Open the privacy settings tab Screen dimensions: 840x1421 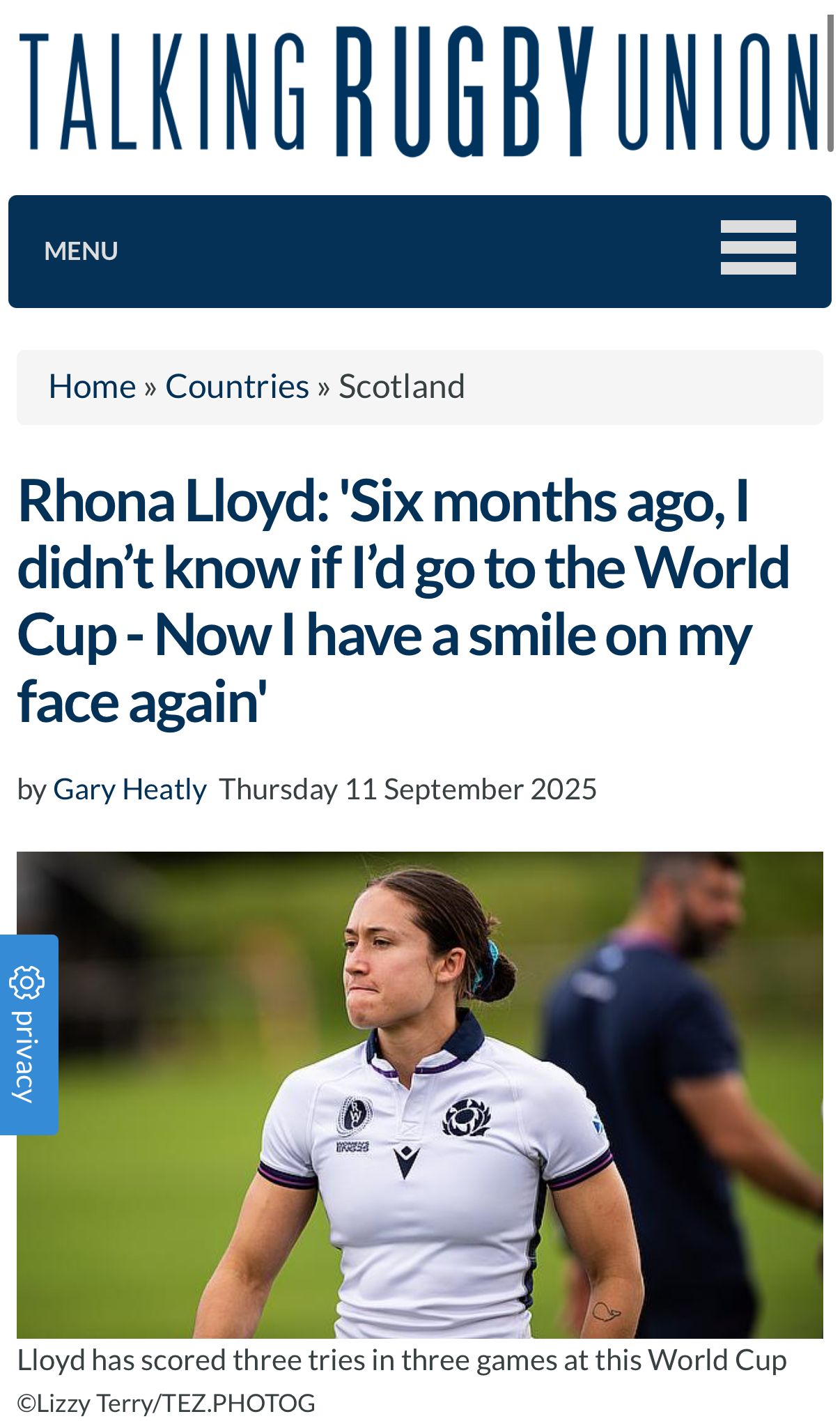coord(29,1034)
